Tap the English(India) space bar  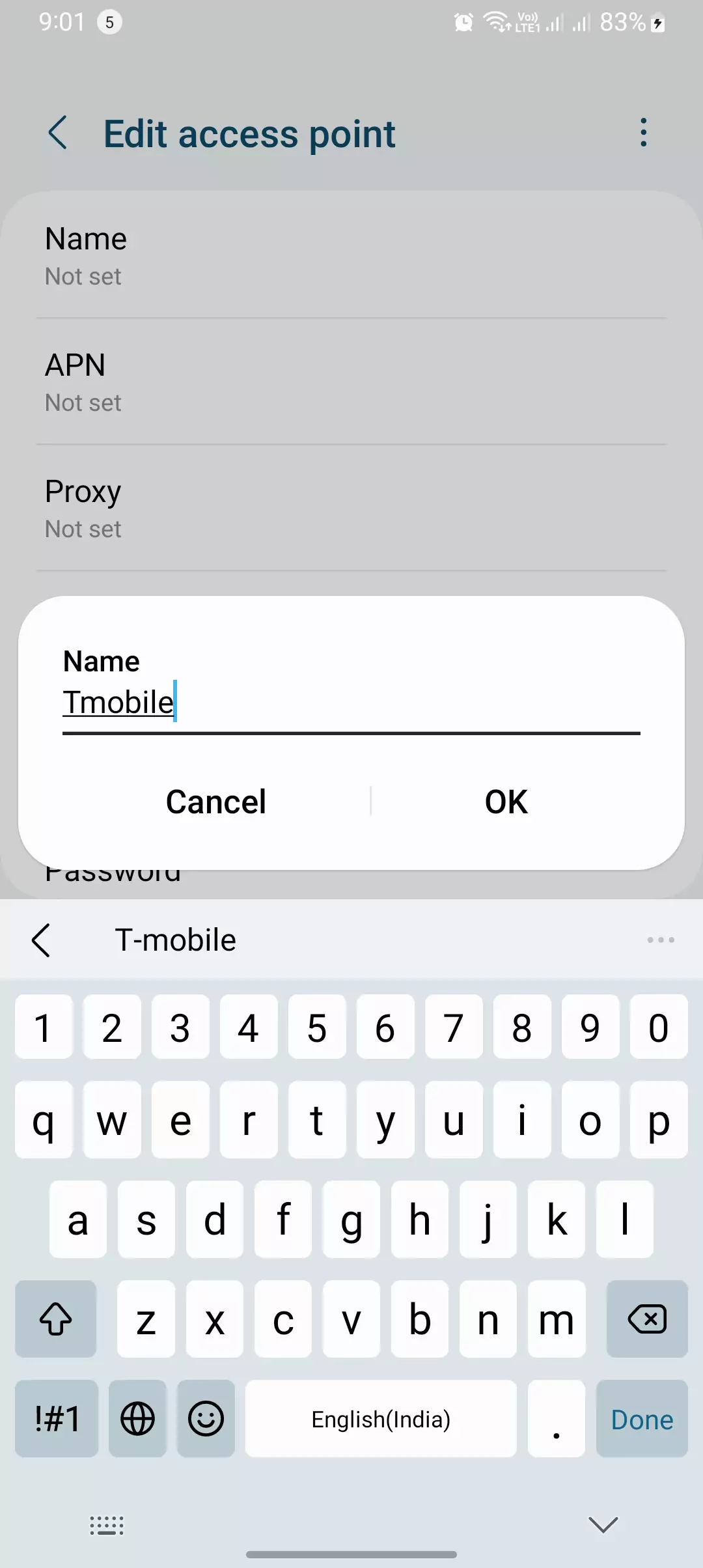click(x=381, y=1420)
